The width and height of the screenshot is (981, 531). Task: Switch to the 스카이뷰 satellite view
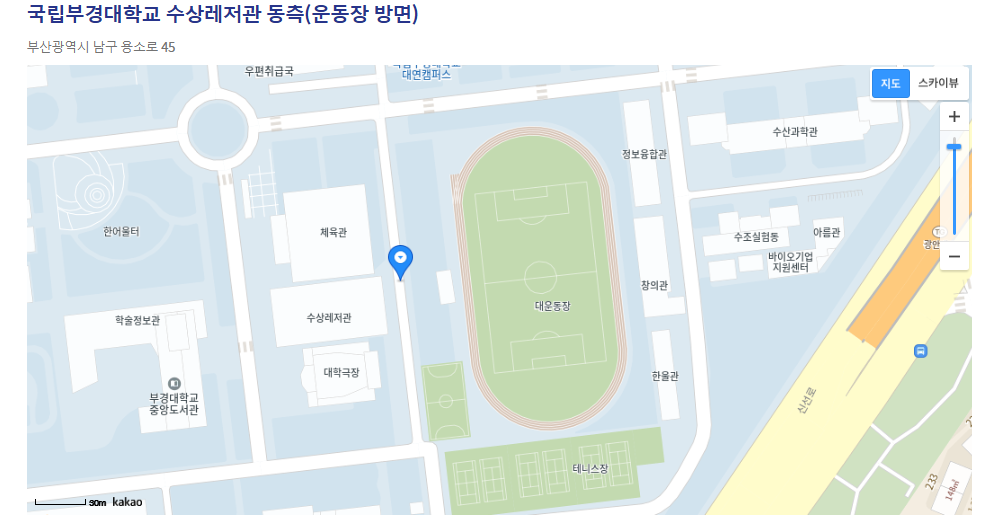click(938, 84)
